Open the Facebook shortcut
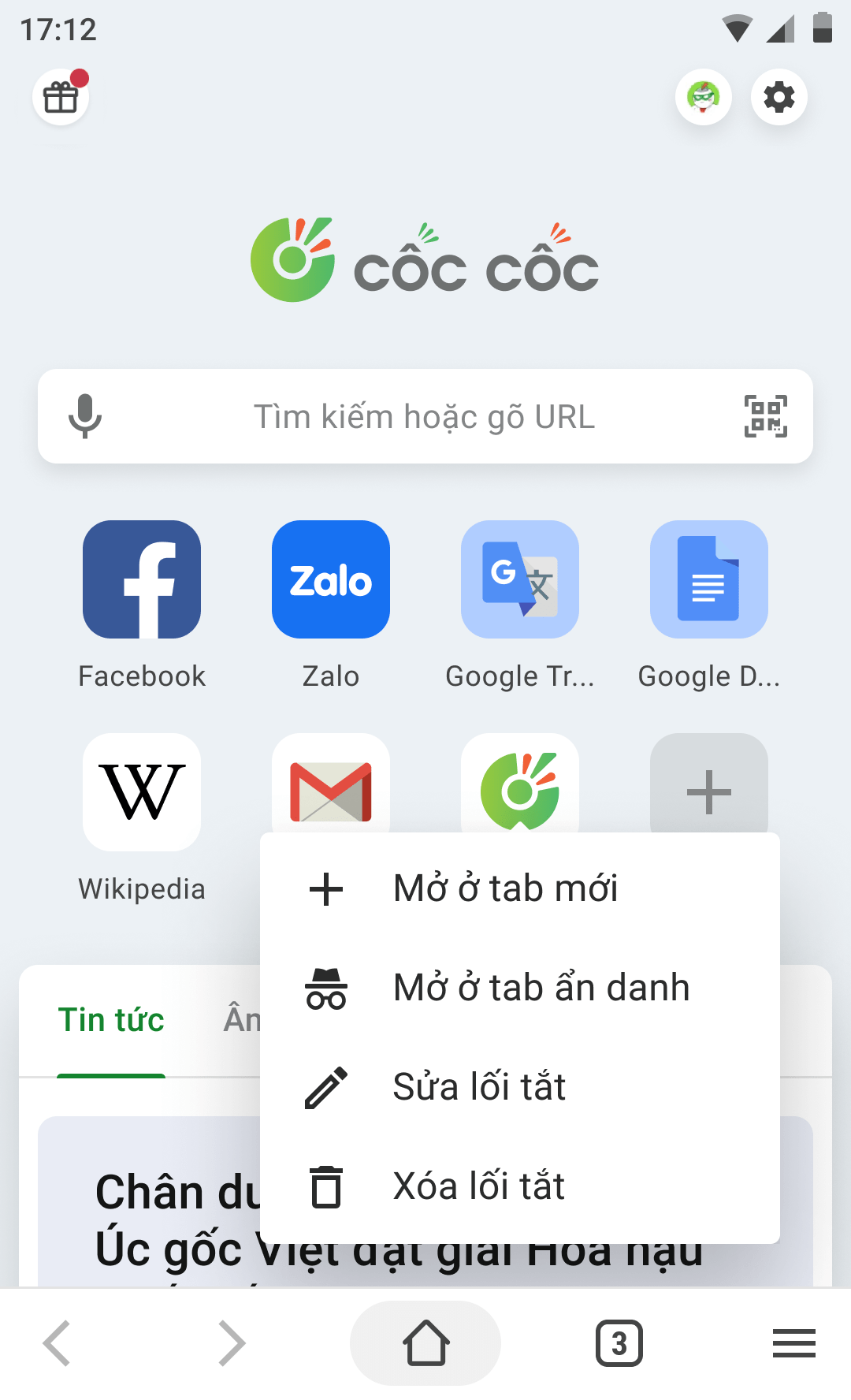Image resolution: width=851 pixels, height=1400 pixels. 142,580
